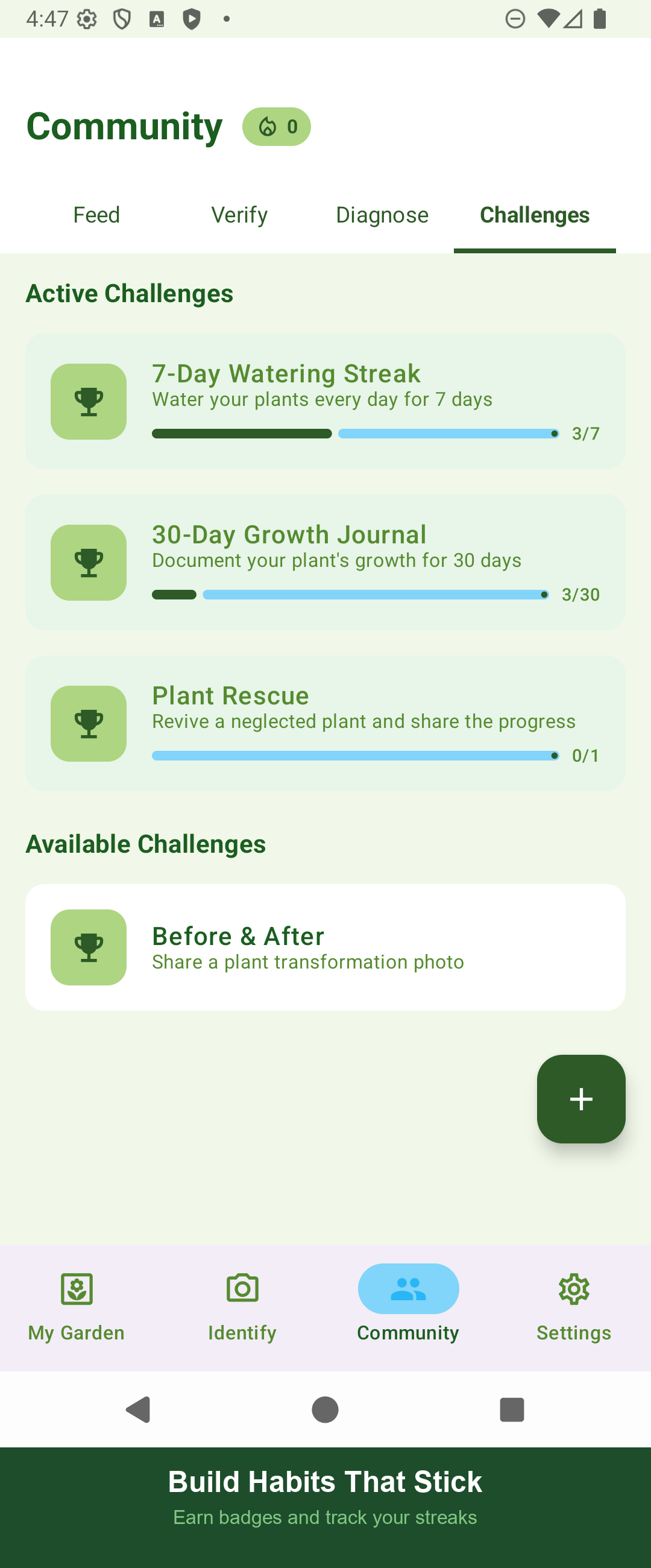Tap the trophy icon on Plant Rescue challenge

[88, 723]
